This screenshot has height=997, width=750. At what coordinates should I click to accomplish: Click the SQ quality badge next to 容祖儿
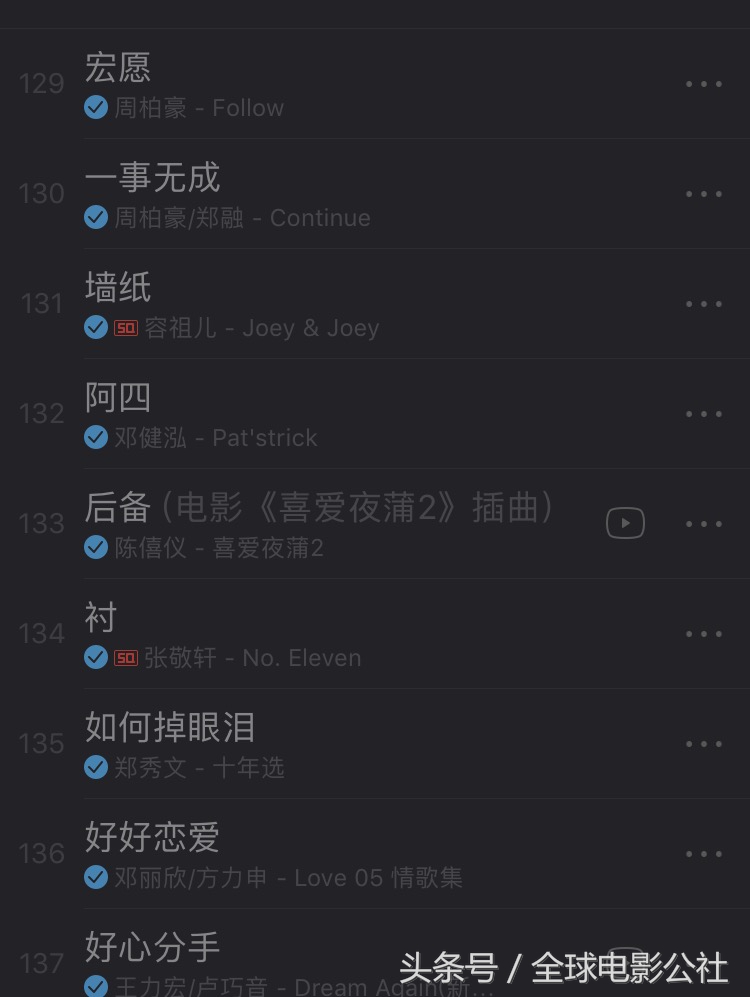pyautogui.click(x=125, y=328)
